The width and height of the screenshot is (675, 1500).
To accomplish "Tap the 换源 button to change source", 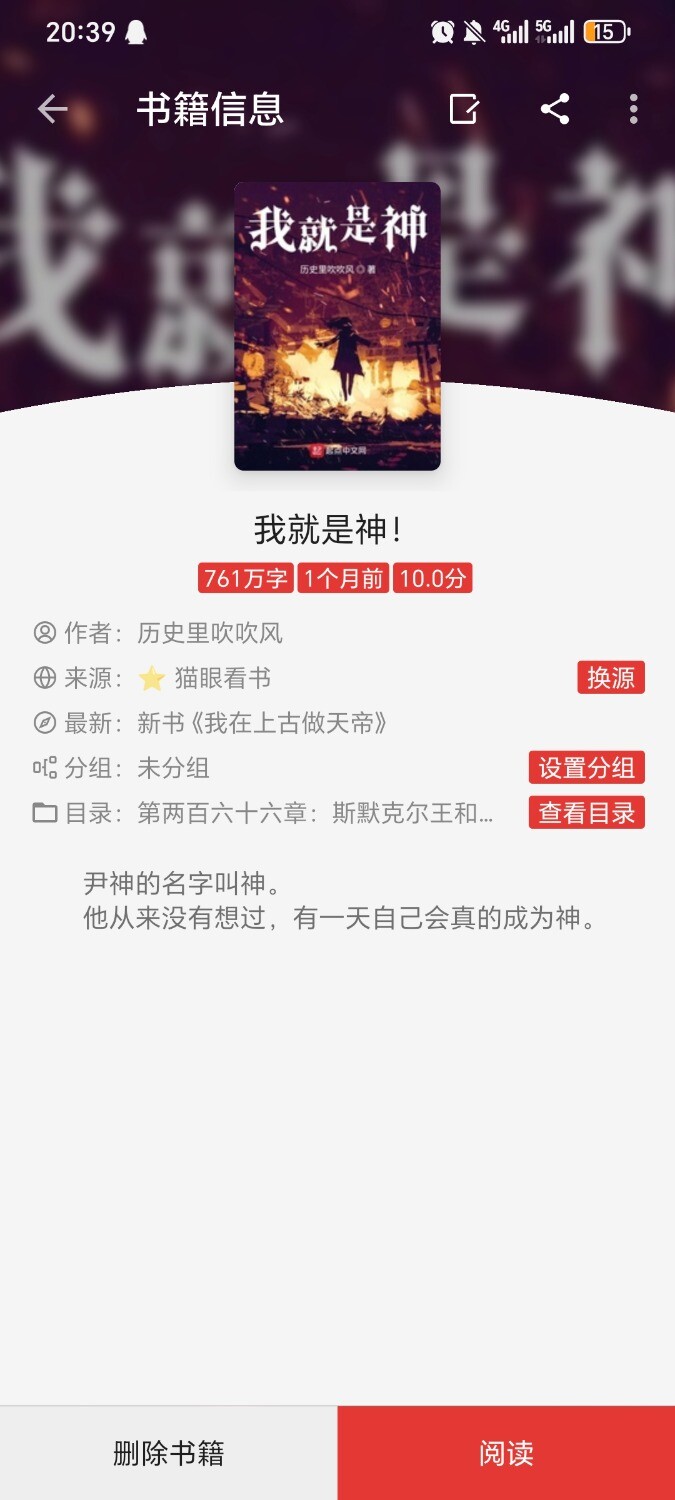I will [x=610, y=678].
